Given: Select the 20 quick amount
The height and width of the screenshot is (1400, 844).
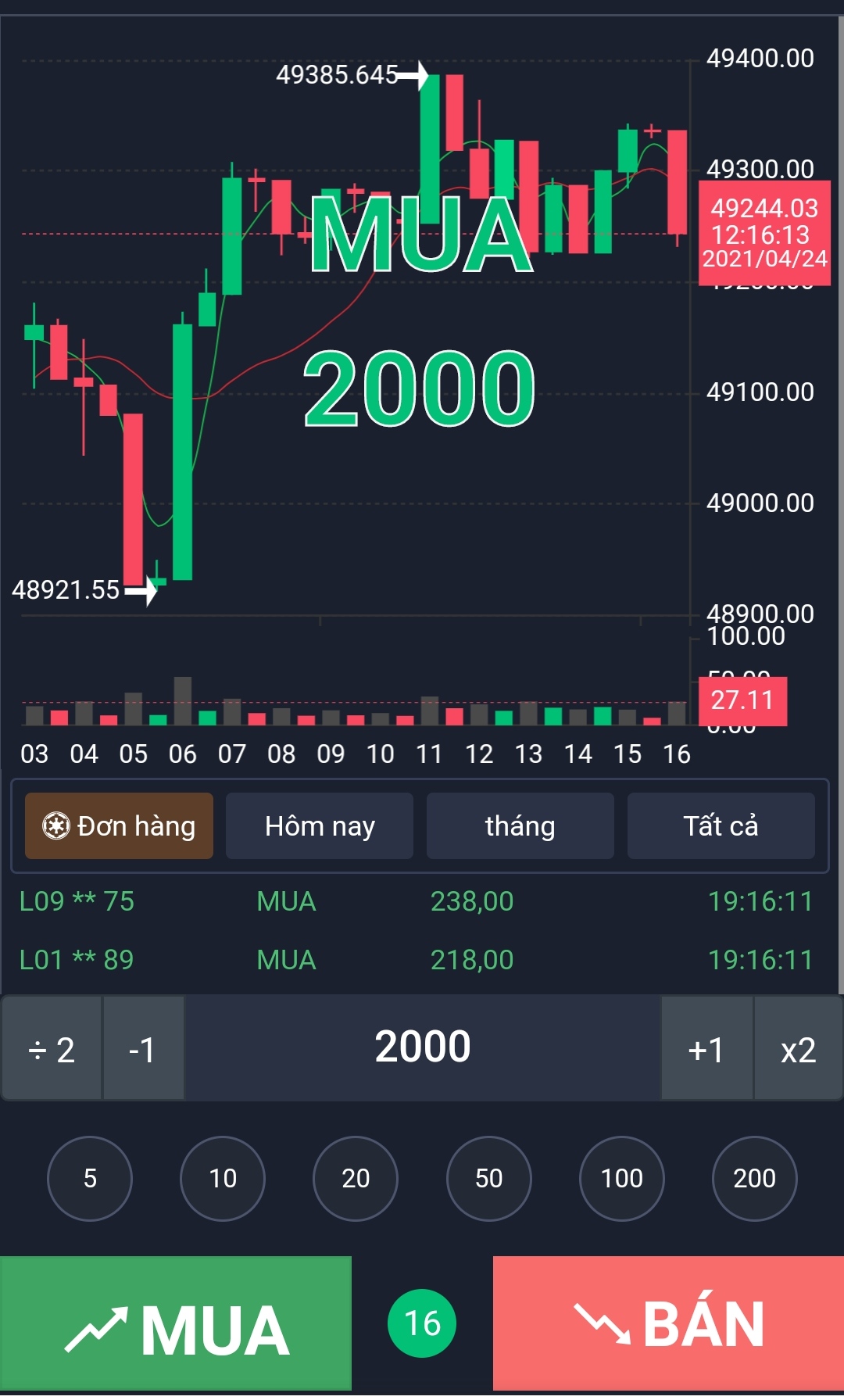Looking at the screenshot, I should click(356, 1178).
